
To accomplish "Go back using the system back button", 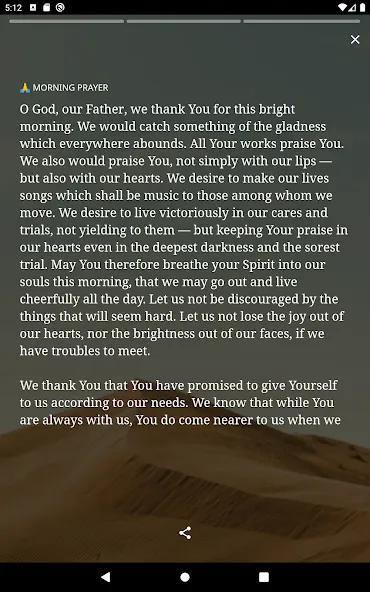I will coord(106,577).
